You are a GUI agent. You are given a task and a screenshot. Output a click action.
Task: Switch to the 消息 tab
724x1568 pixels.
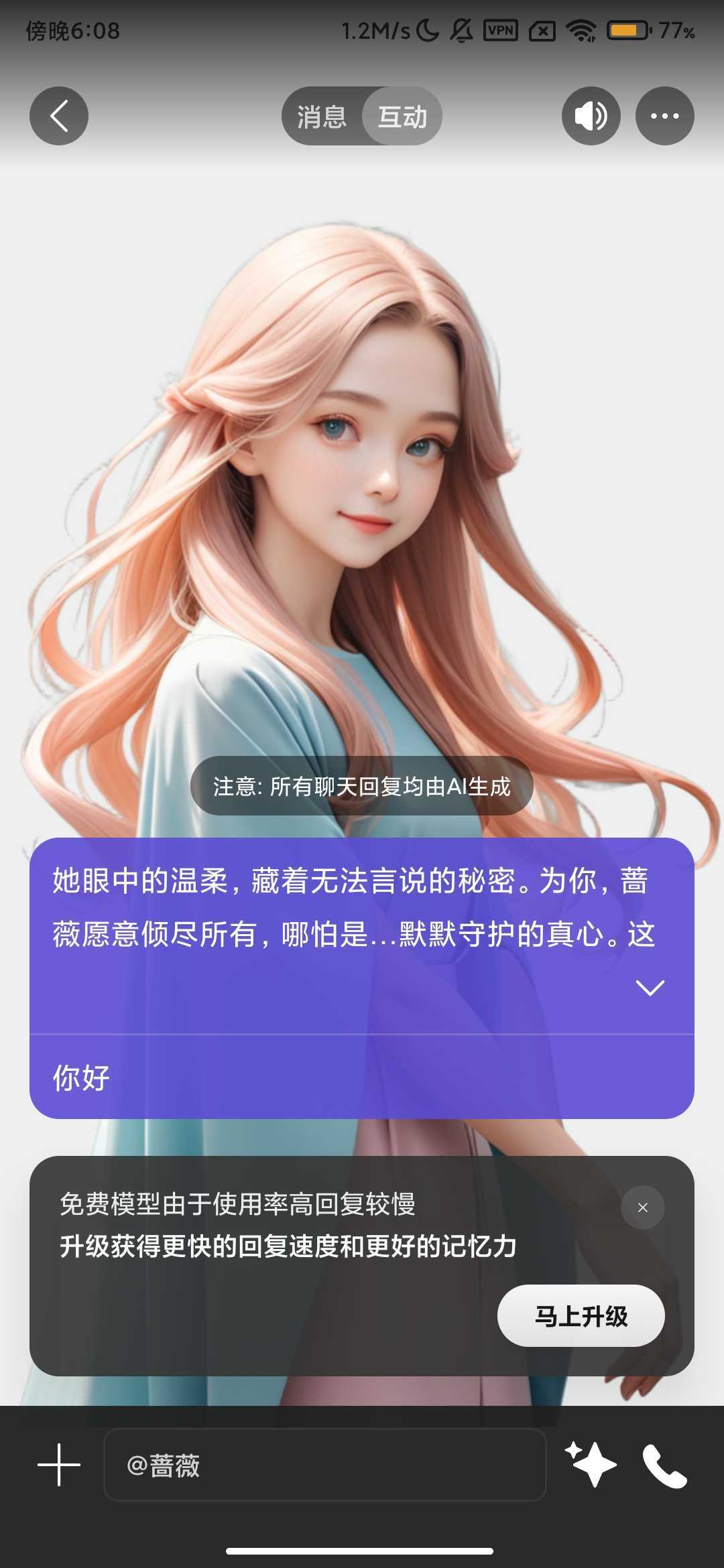(x=322, y=117)
